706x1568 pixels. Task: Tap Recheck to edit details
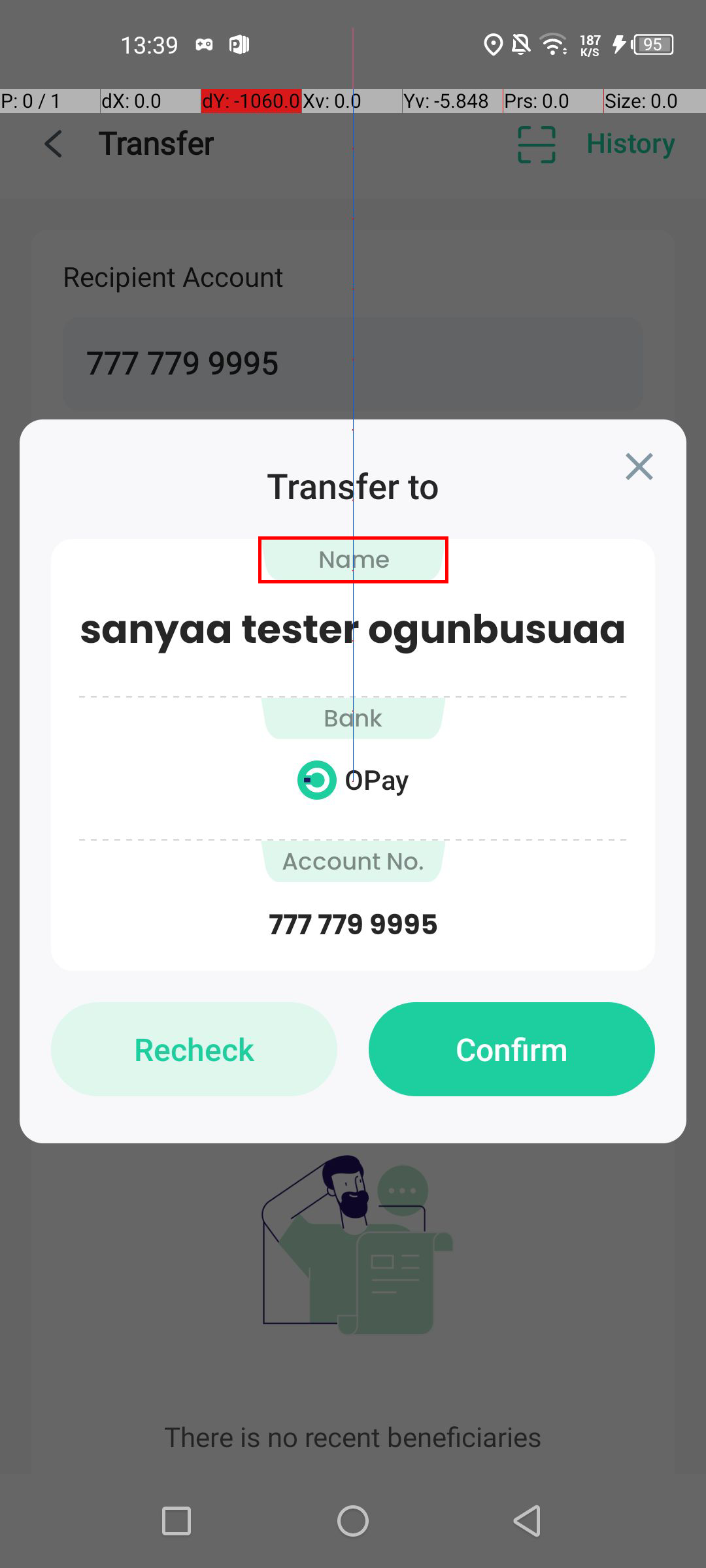coord(194,1049)
